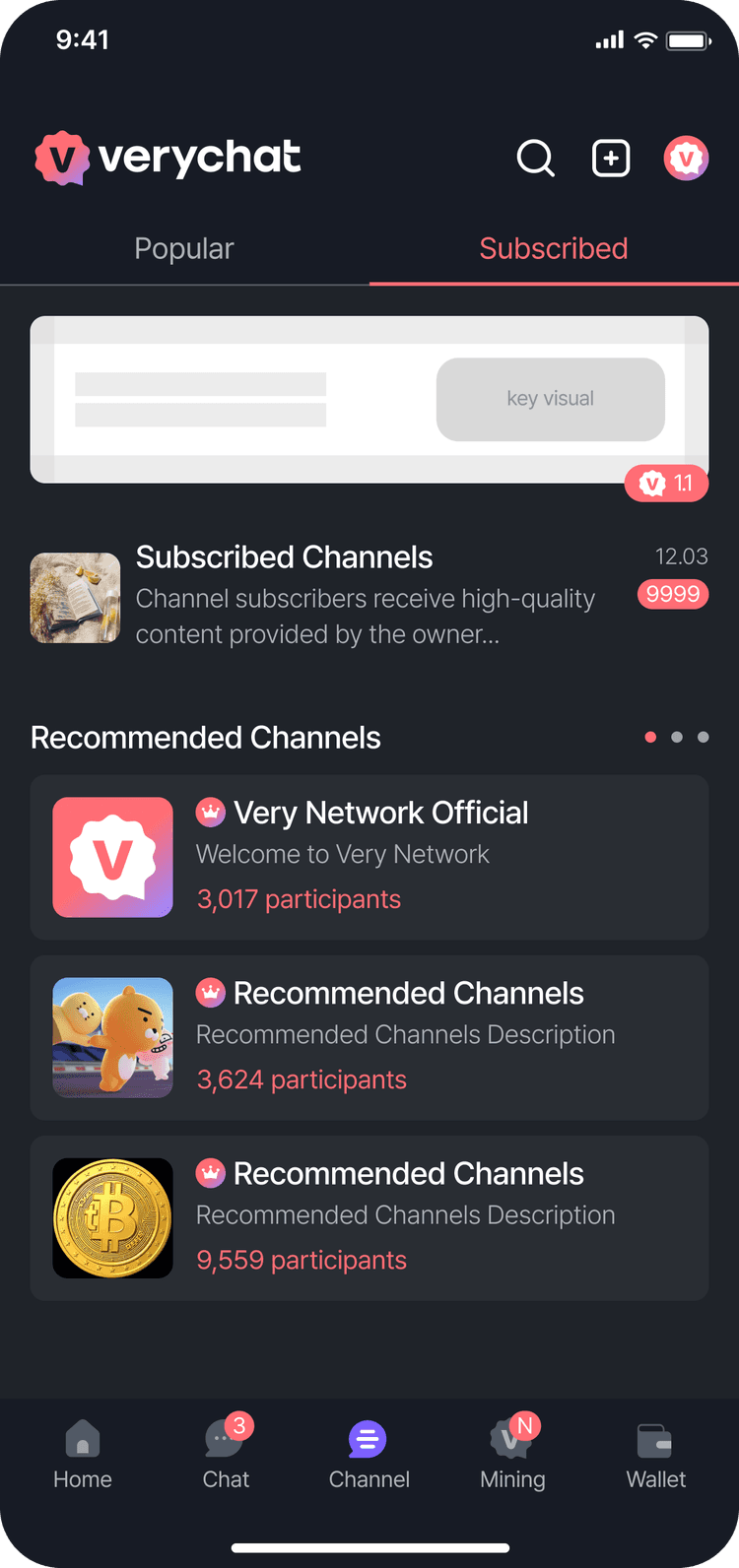The width and height of the screenshot is (739, 1568).
Task: Switch to the Subscribed tab
Action: [553, 248]
